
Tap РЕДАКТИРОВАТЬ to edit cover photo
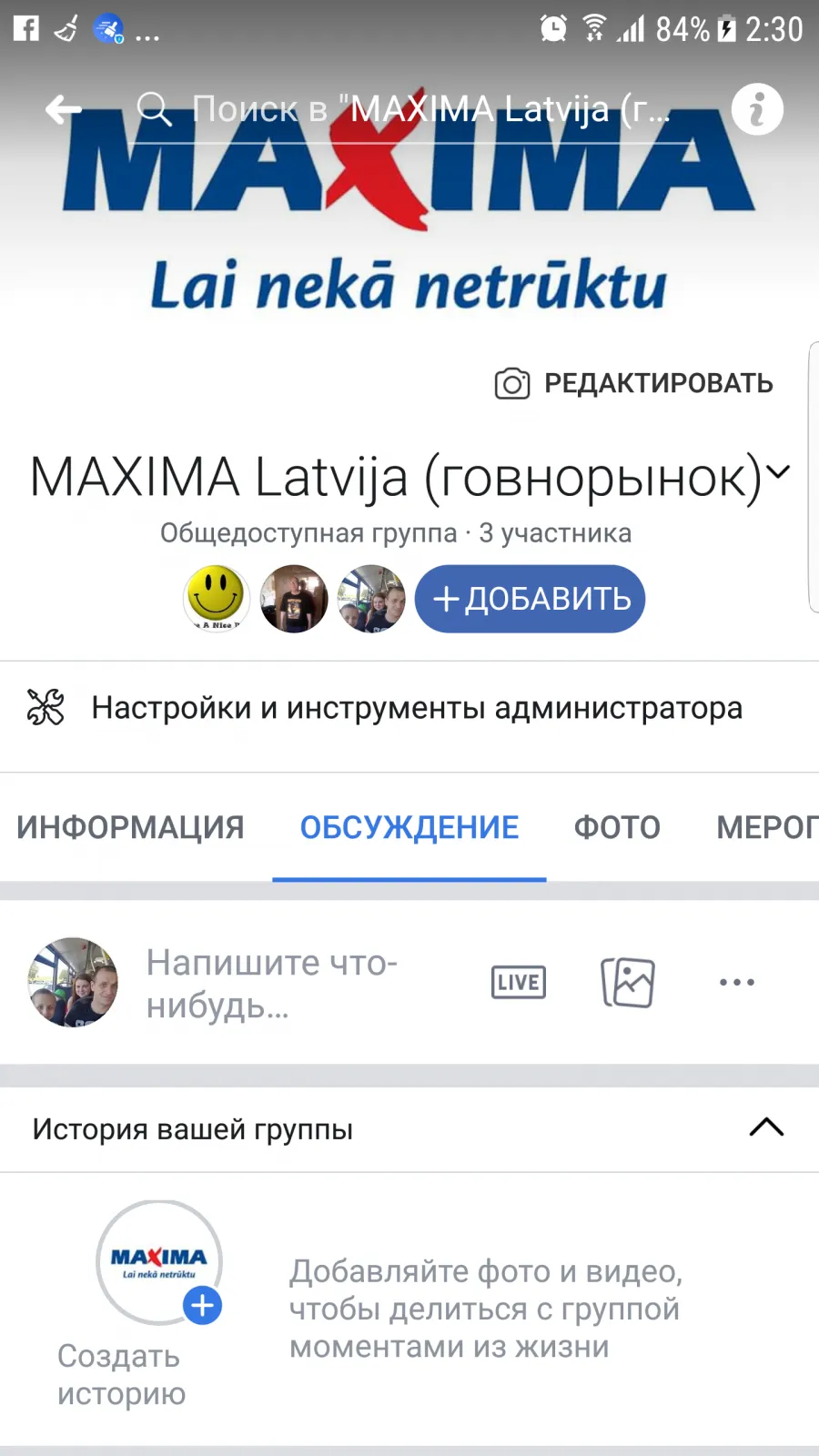634,384
